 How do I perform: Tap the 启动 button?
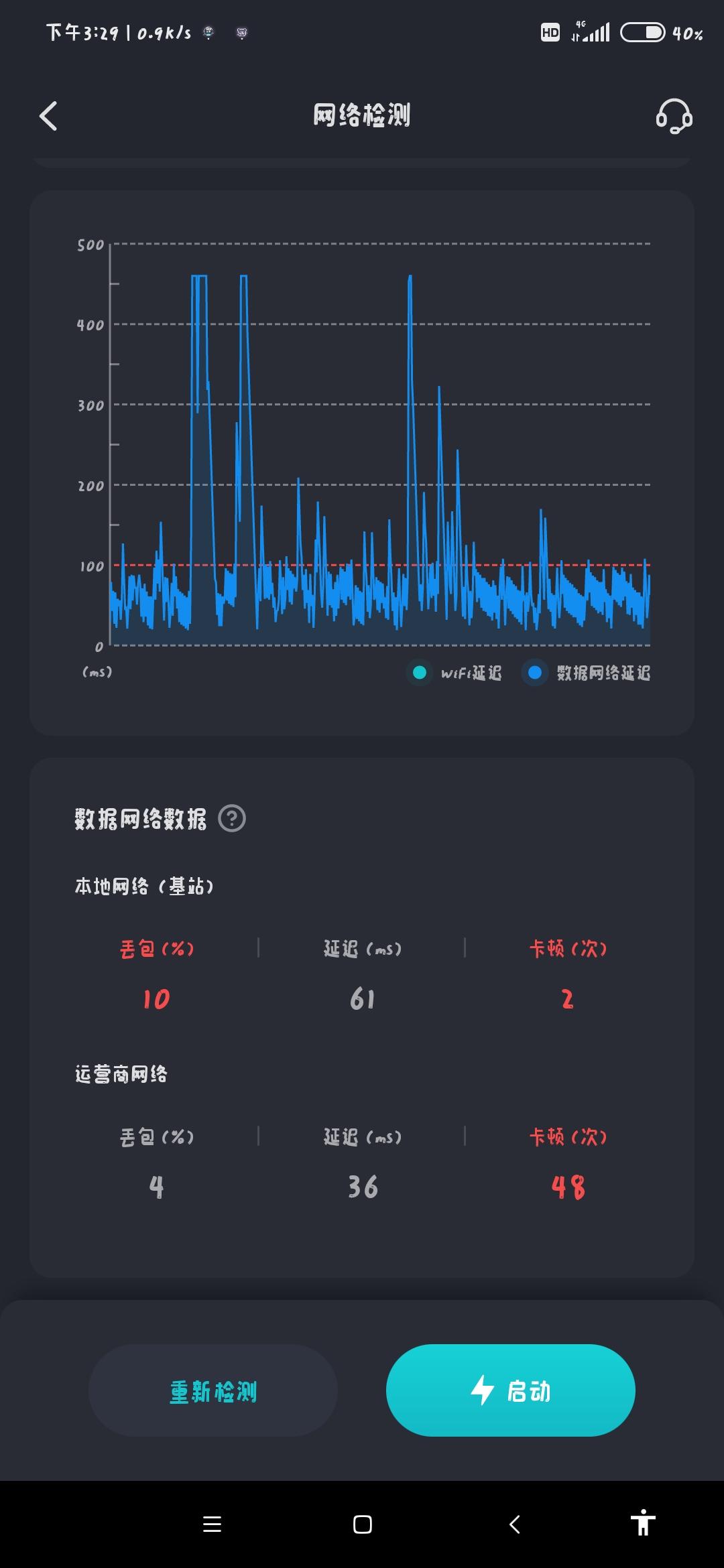[510, 1390]
